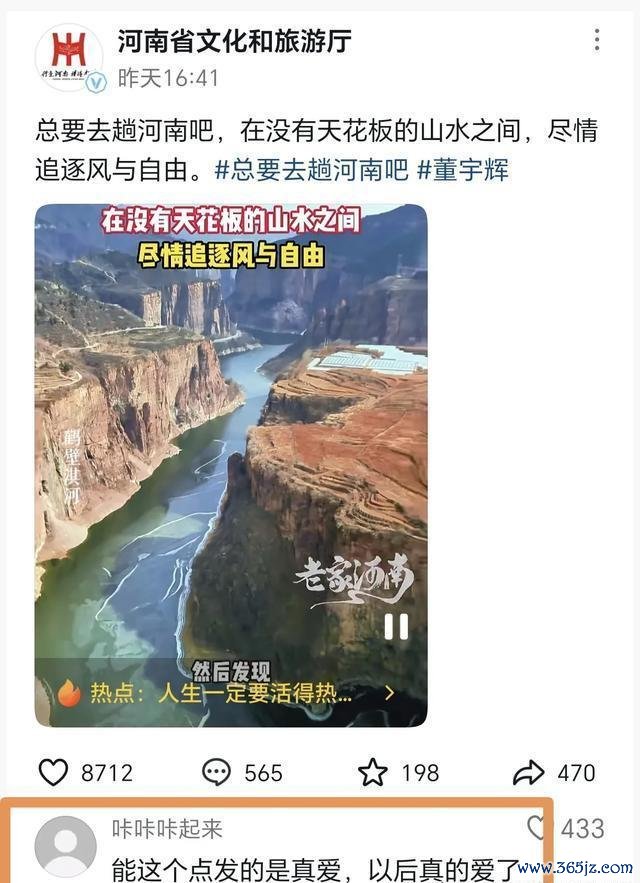
Task: Pause the playing video
Action: [x=396, y=627]
